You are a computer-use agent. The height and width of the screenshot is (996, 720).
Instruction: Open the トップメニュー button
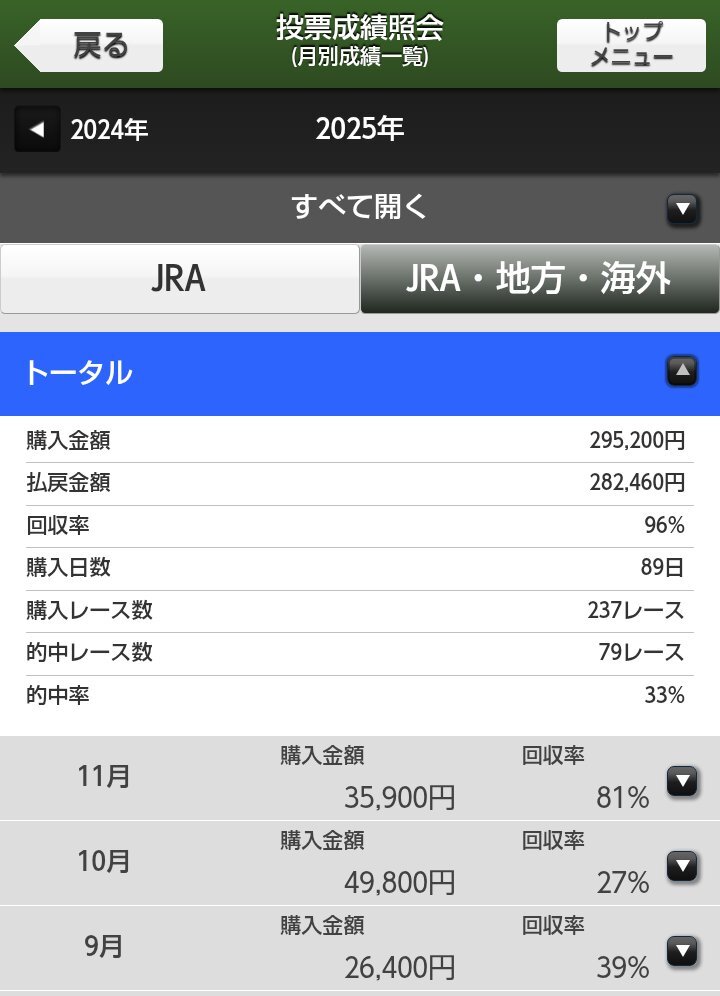click(631, 45)
